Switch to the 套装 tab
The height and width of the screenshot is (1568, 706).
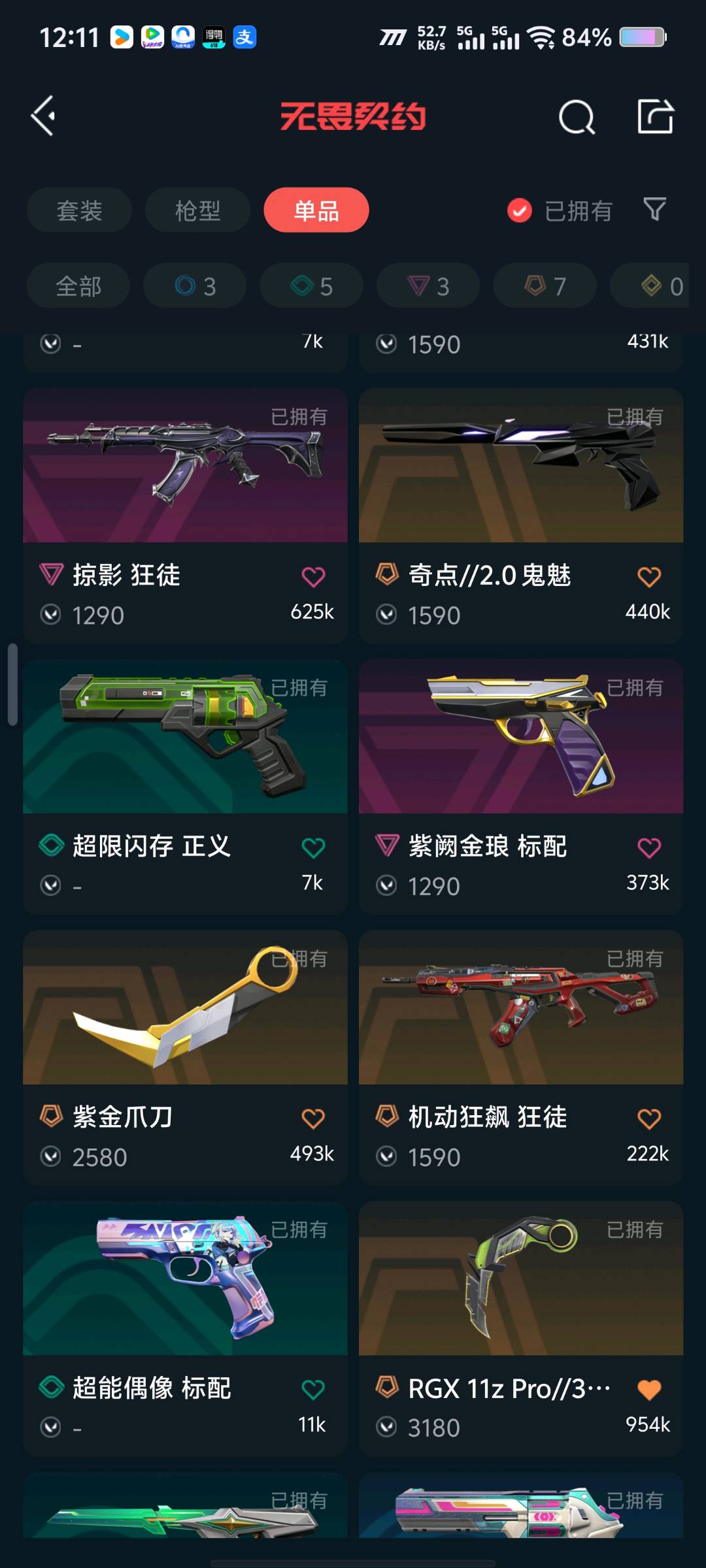(x=79, y=210)
